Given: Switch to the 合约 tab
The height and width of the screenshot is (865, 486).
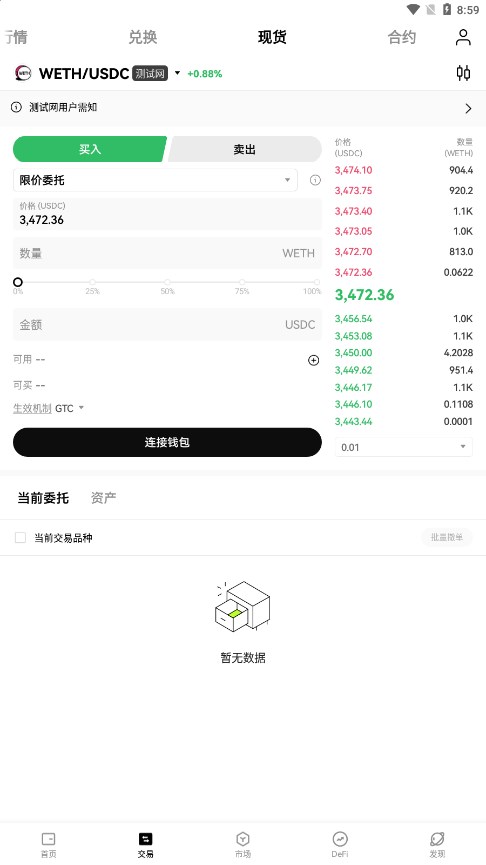Looking at the screenshot, I should pyautogui.click(x=402, y=38).
